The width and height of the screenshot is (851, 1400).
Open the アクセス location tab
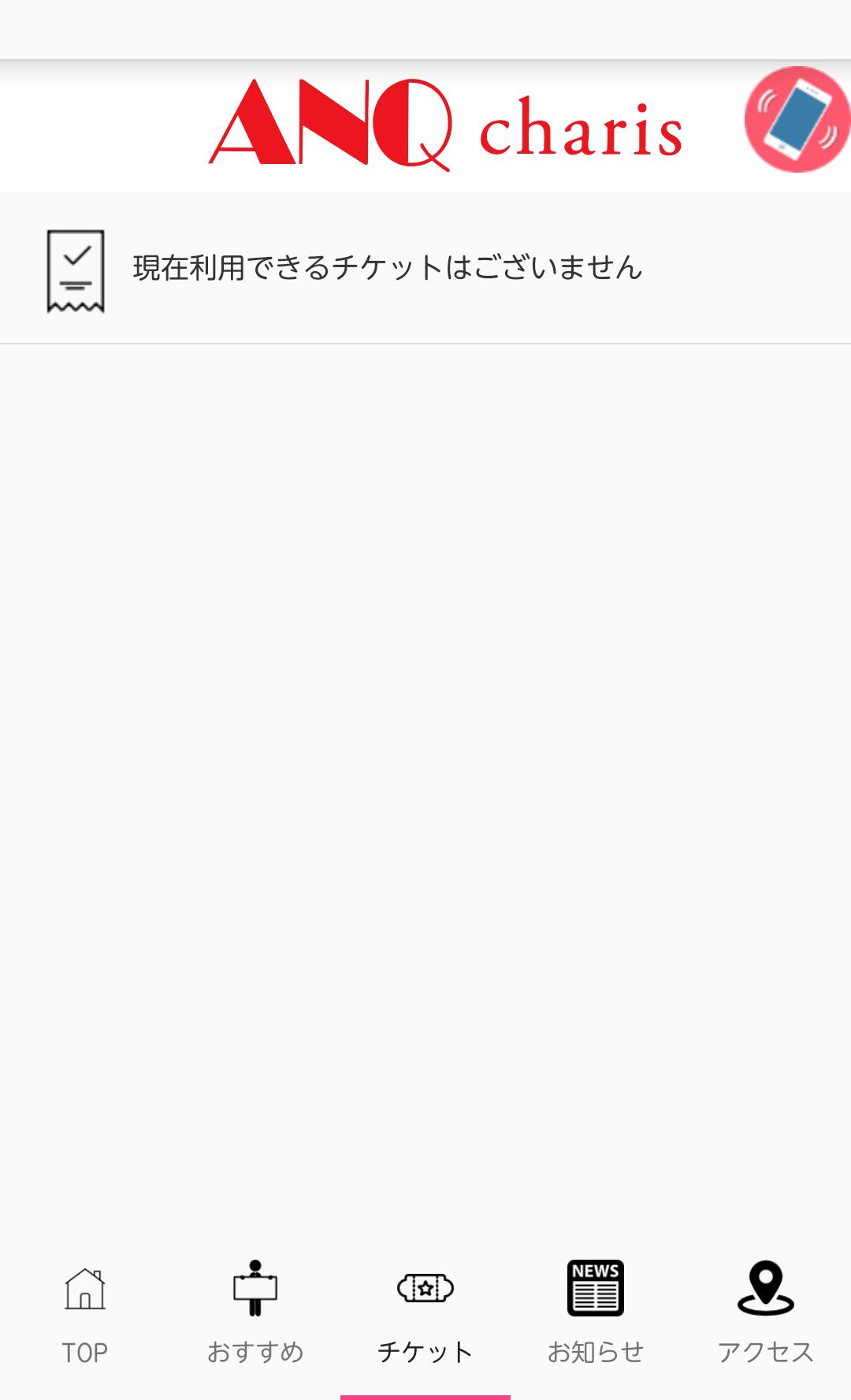766,1311
